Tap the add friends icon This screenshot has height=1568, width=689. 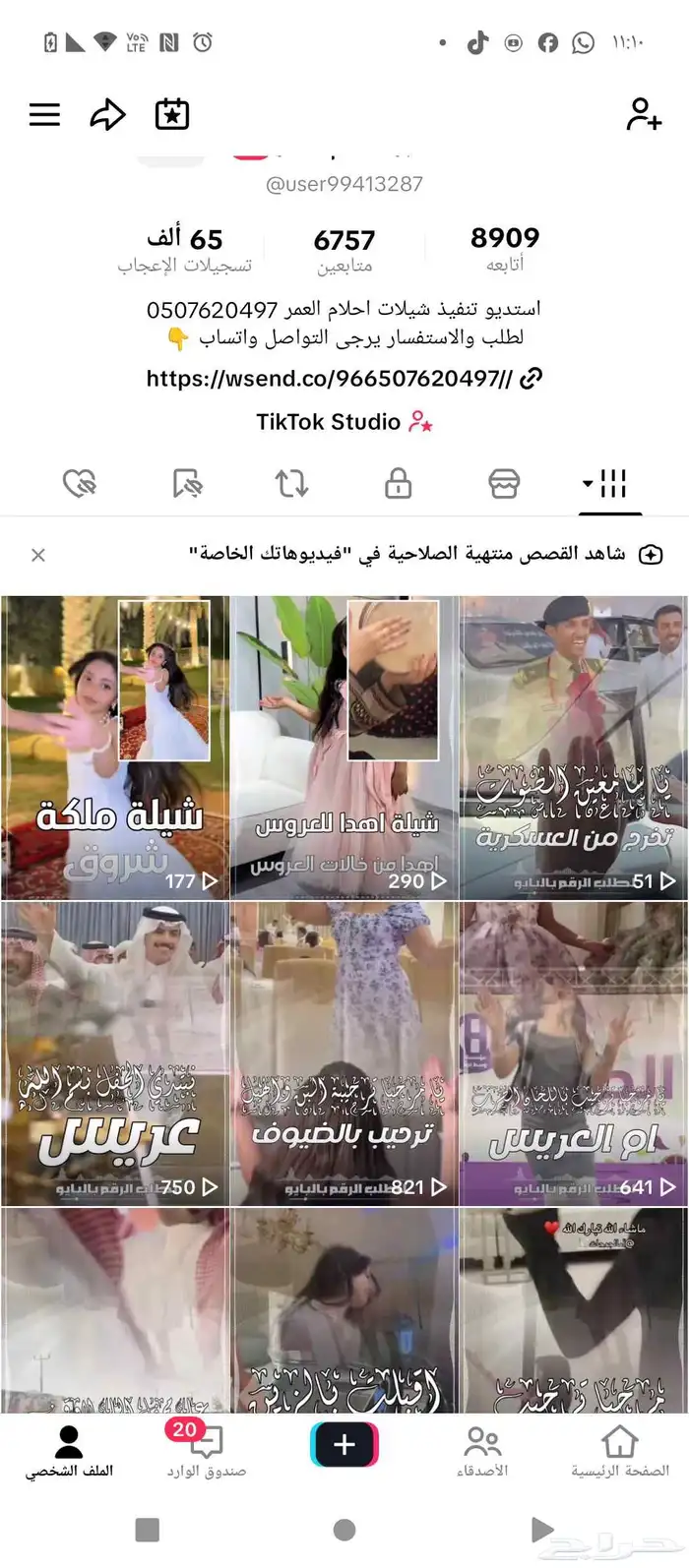point(644,115)
